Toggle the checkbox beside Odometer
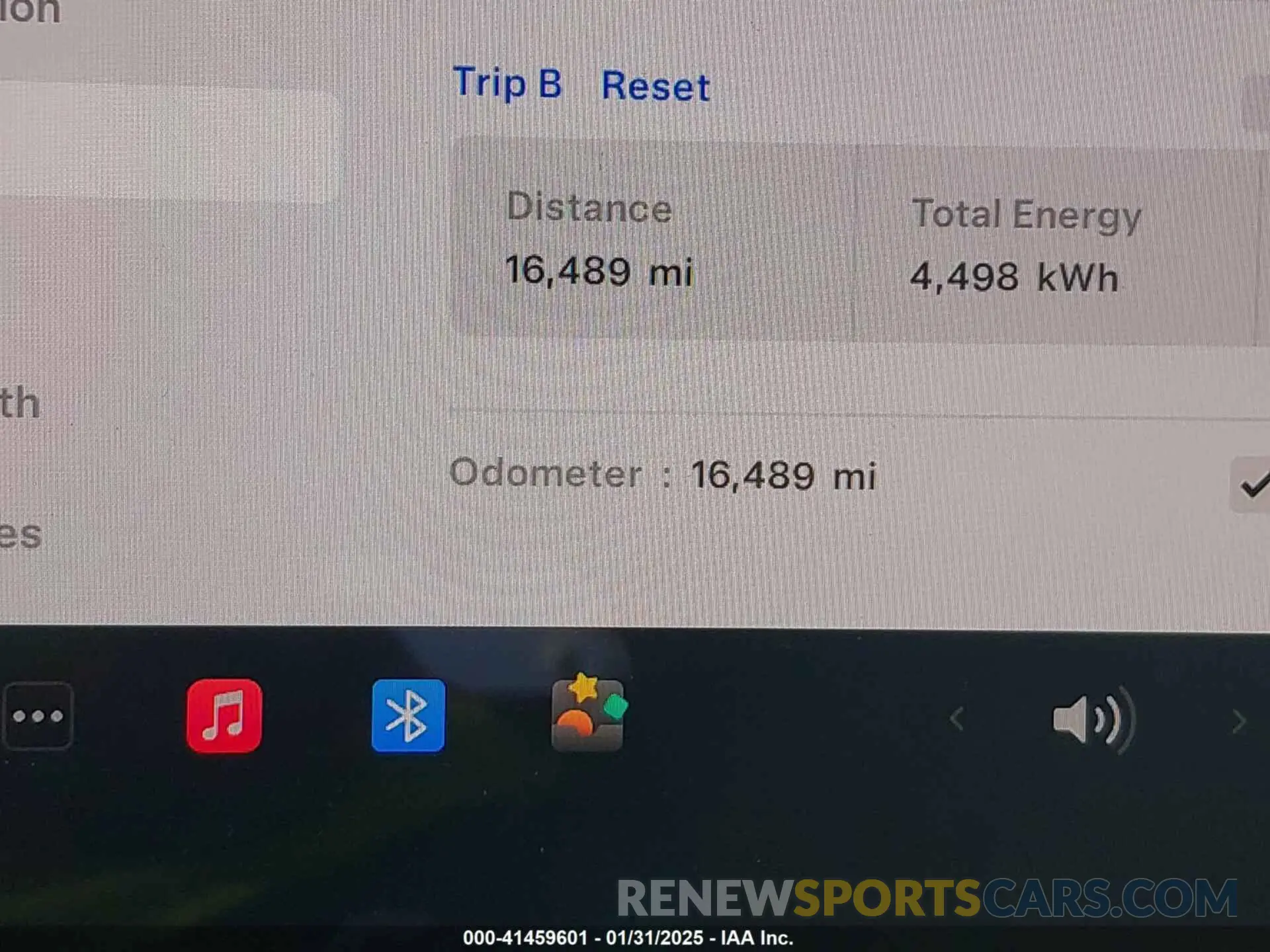 (1252, 486)
